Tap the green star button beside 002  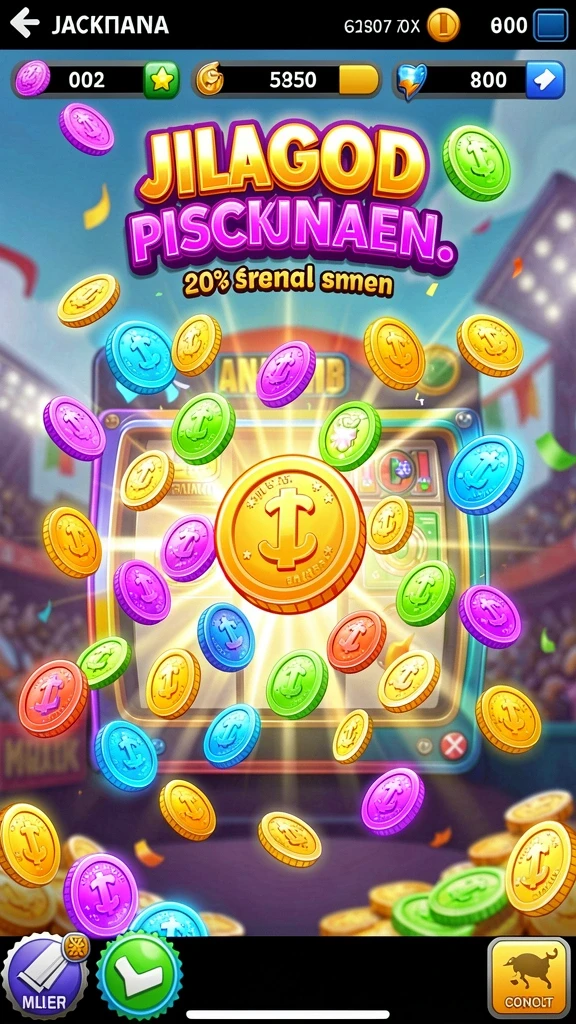point(161,80)
